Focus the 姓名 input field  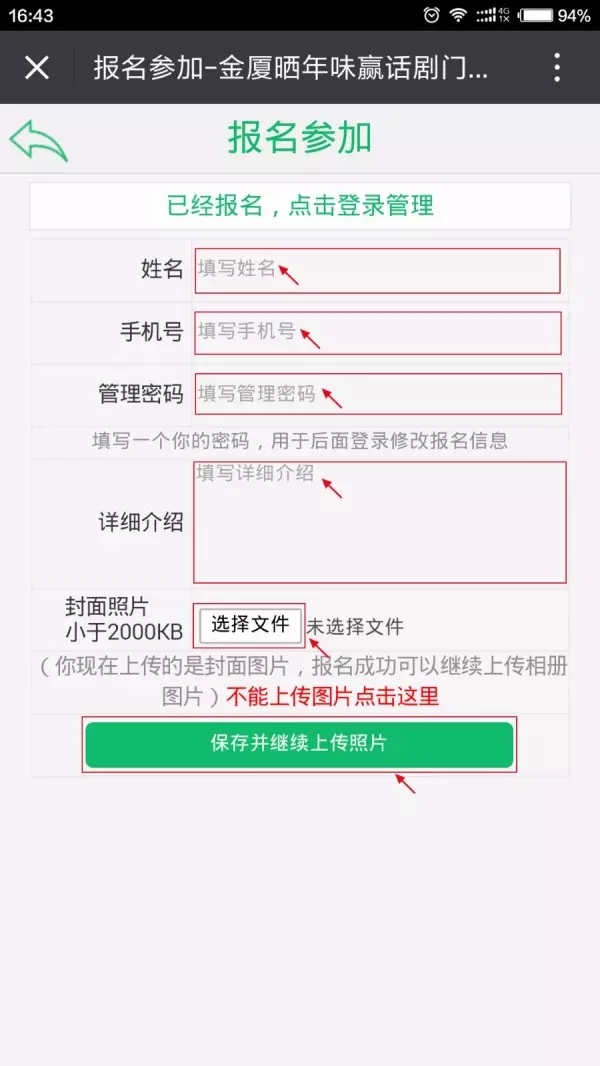[378, 271]
